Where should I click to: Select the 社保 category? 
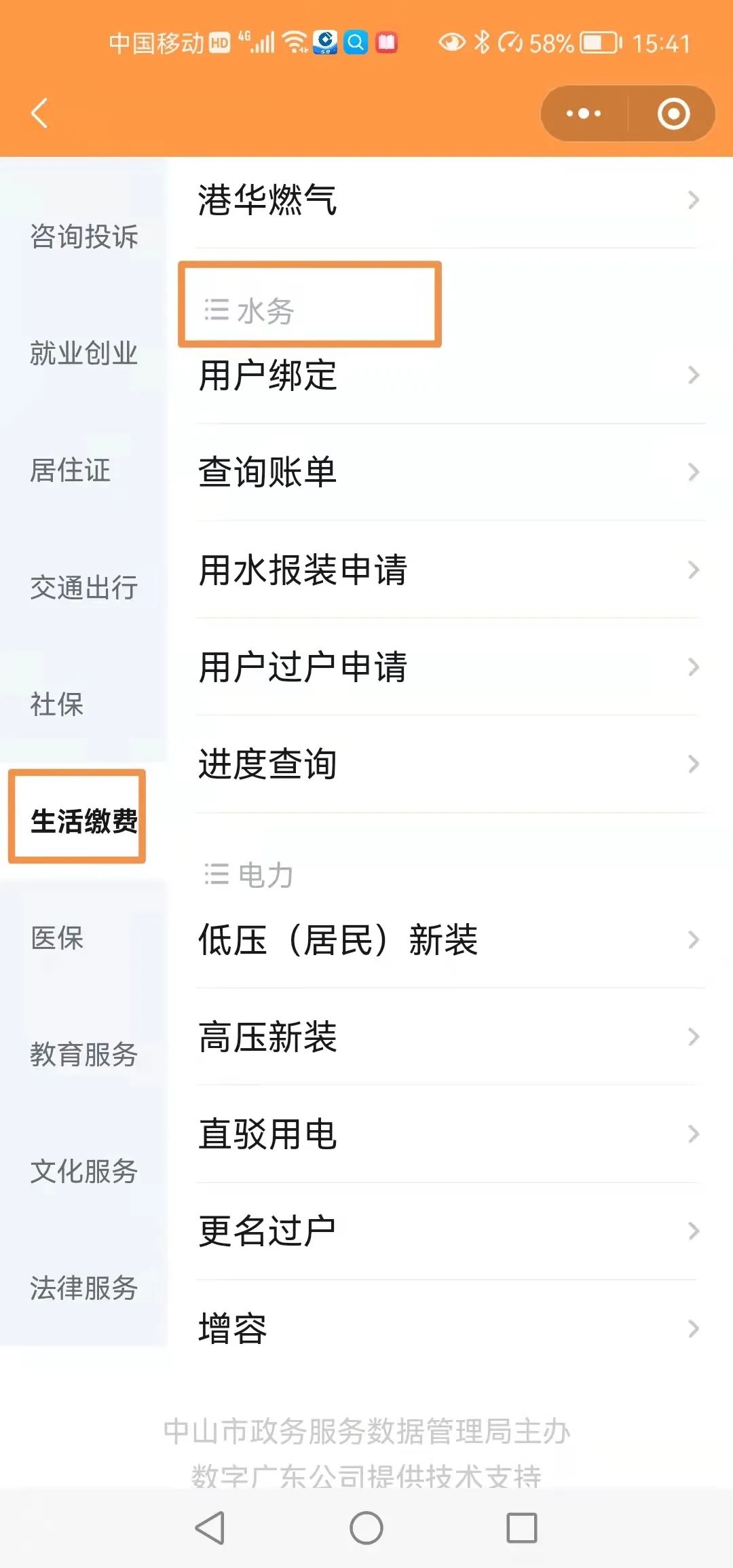click(x=57, y=704)
